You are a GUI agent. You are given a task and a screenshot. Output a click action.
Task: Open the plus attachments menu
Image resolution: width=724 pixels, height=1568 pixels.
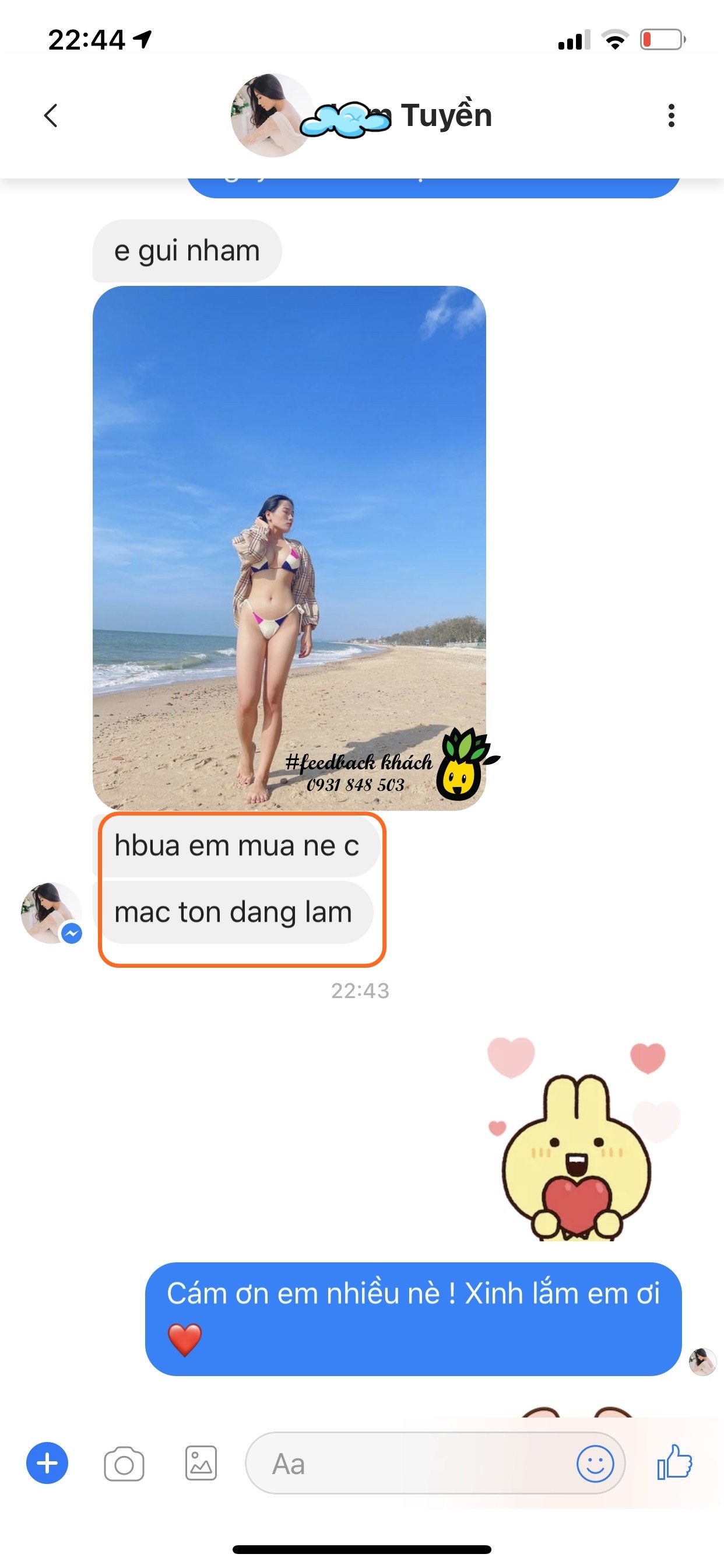click(x=47, y=1462)
